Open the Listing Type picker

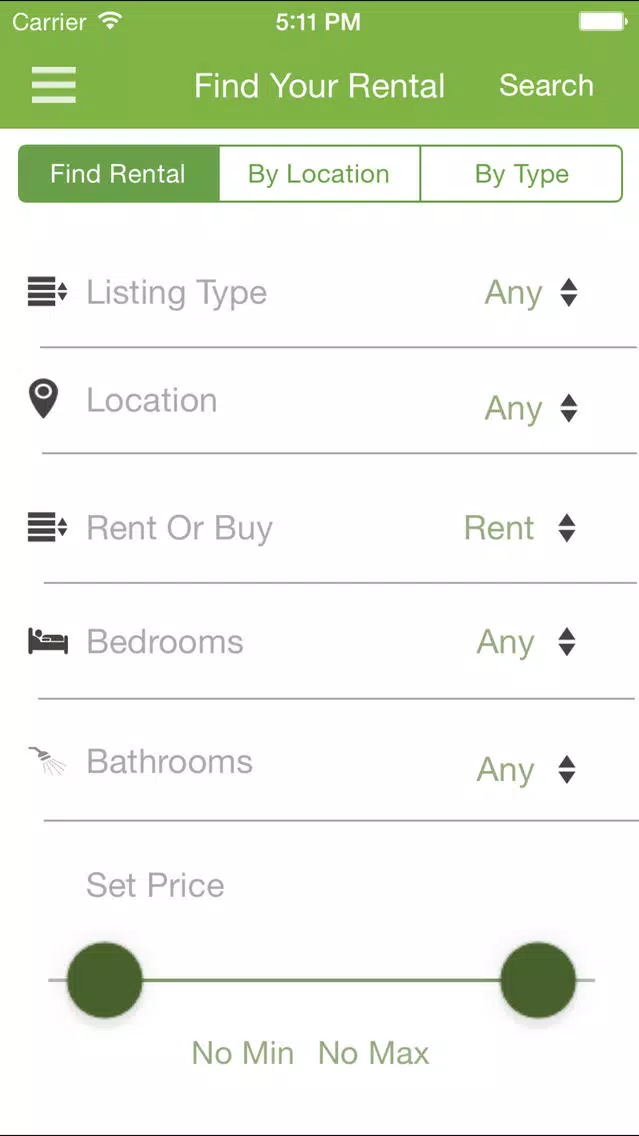[320, 293]
